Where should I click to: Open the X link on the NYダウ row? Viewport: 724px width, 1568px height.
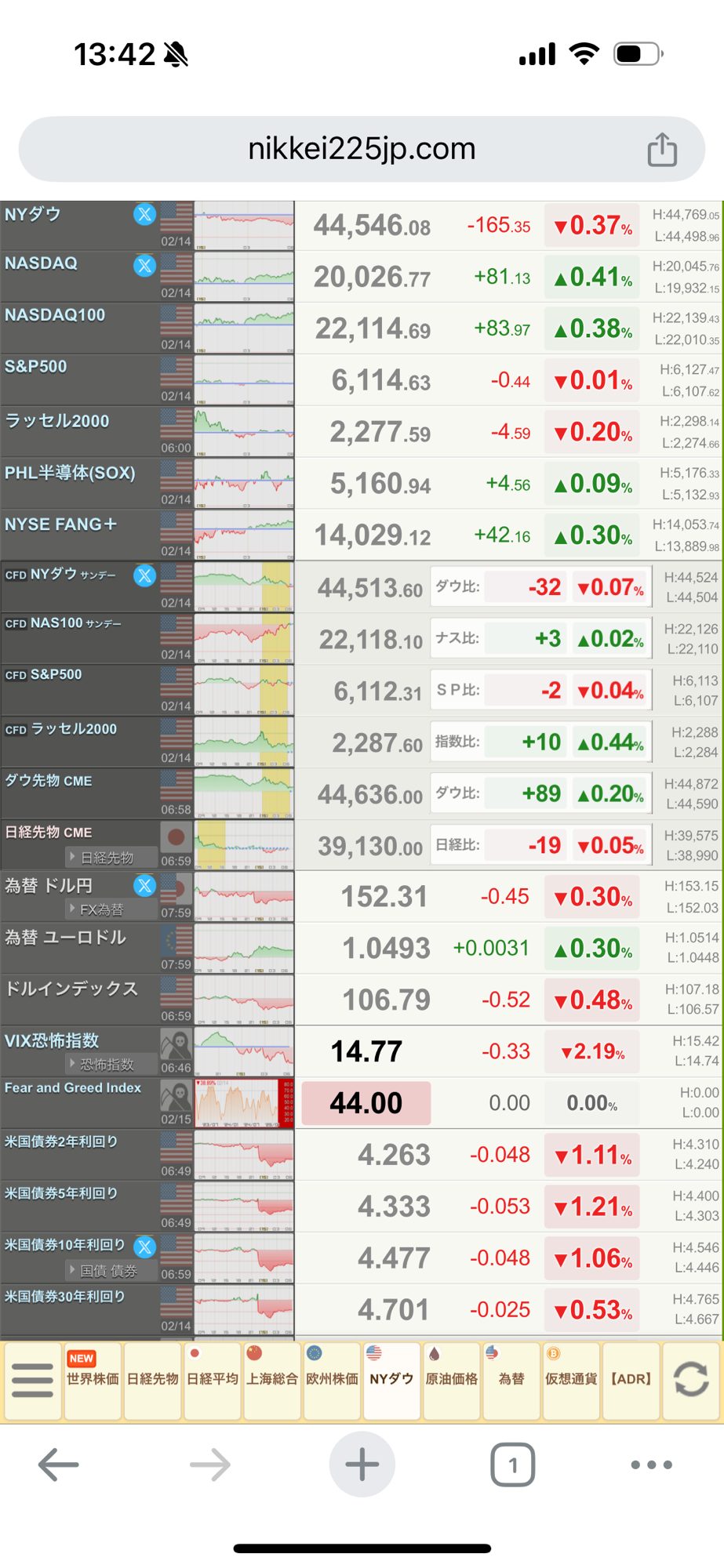click(144, 214)
